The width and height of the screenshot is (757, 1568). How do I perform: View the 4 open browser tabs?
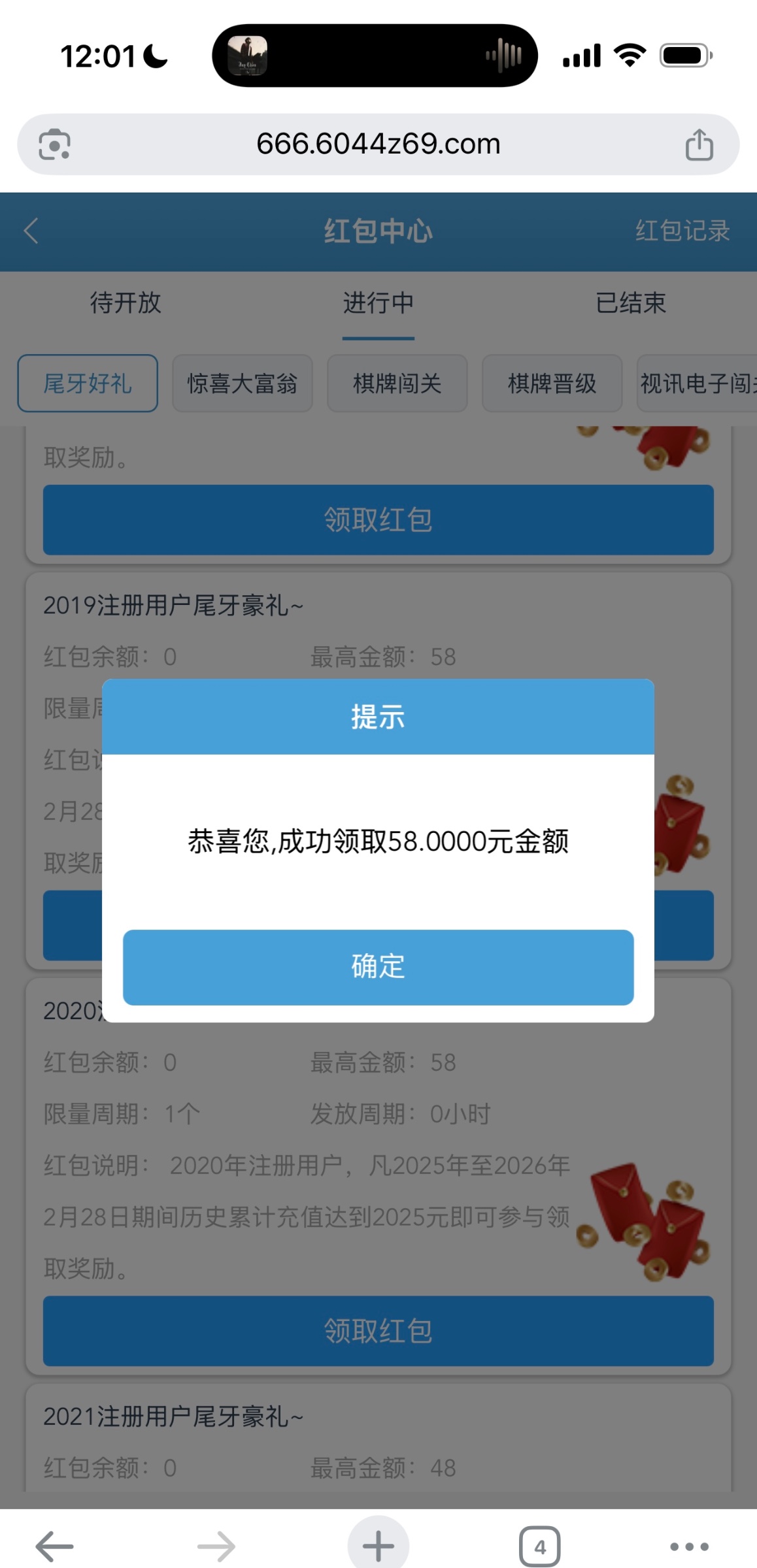pos(539,1546)
